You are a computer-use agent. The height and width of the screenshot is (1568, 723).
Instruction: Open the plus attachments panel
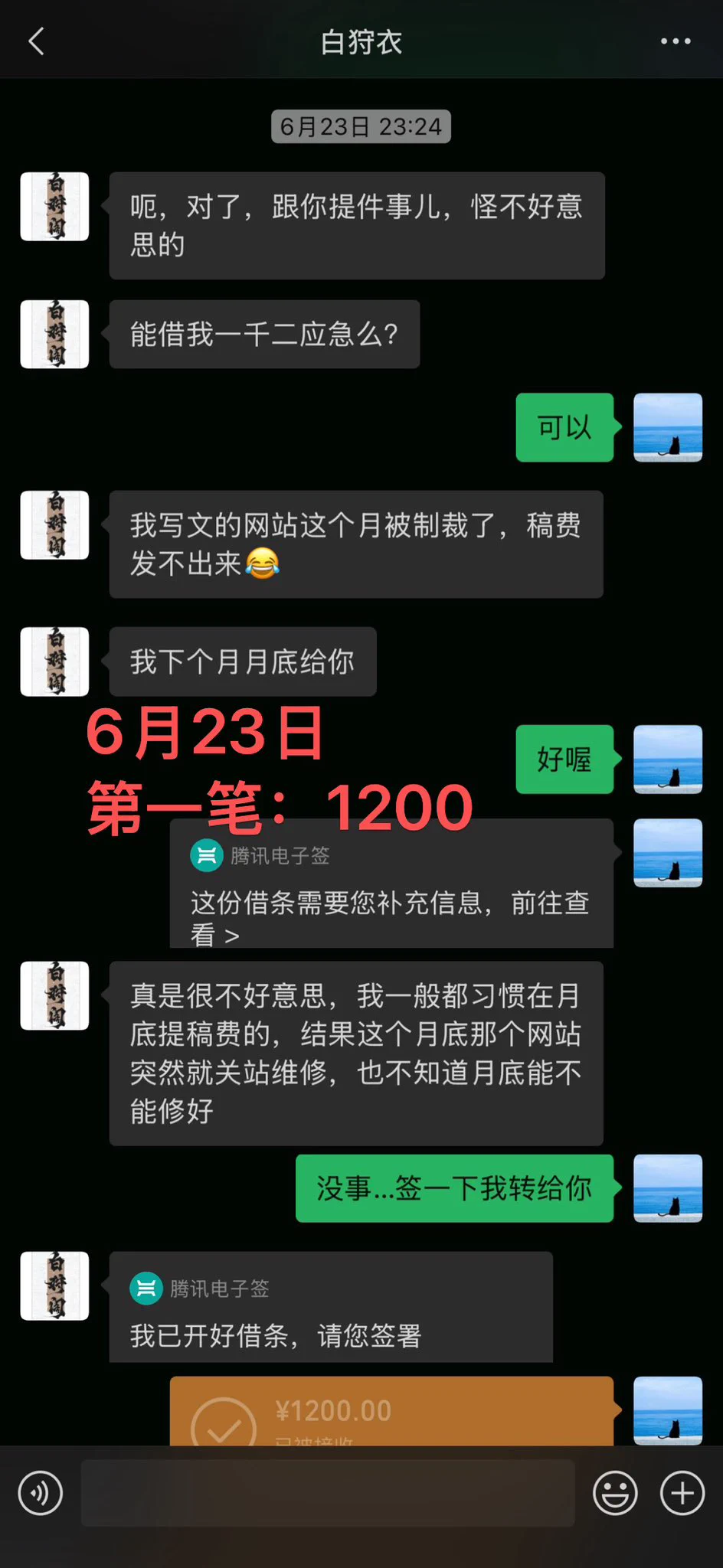pyautogui.click(x=682, y=1492)
